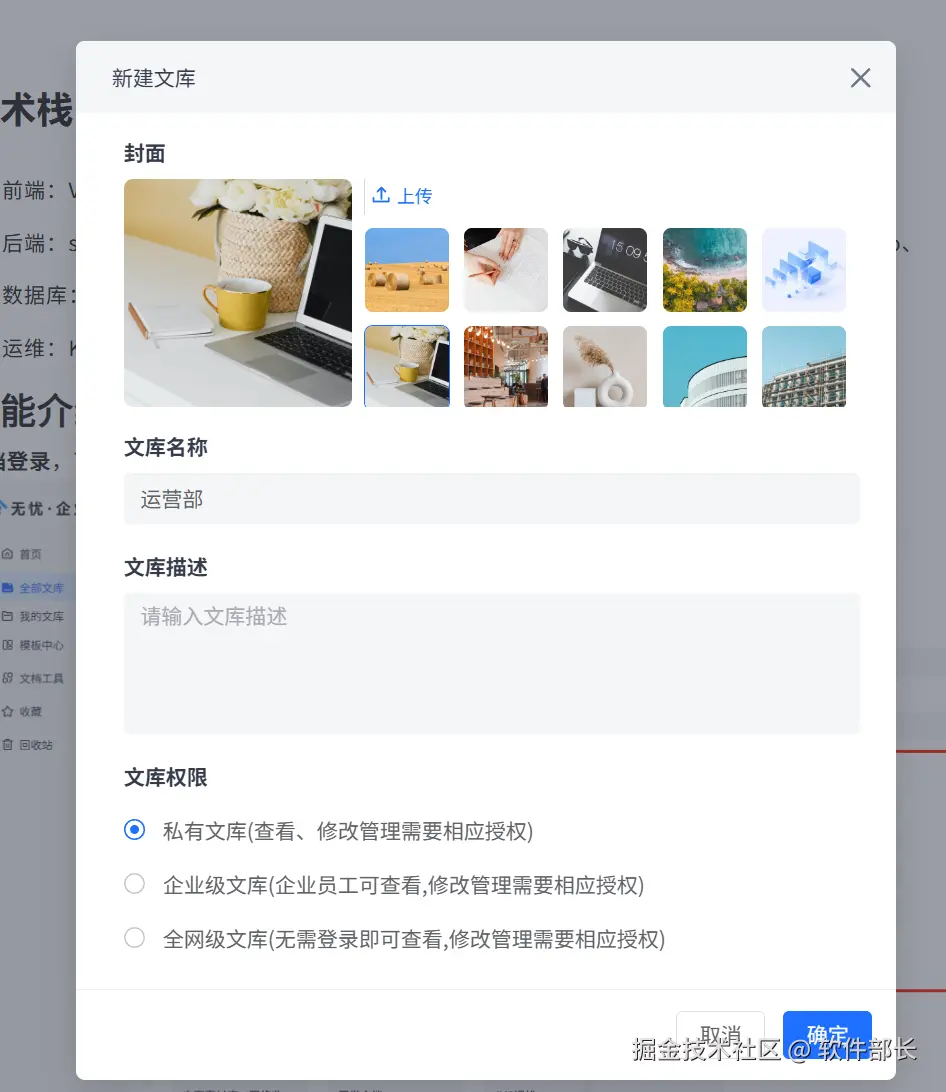Select the white curved building cover
The width and height of the screenshot is (946, 1092).
click(x=705, y=366)
